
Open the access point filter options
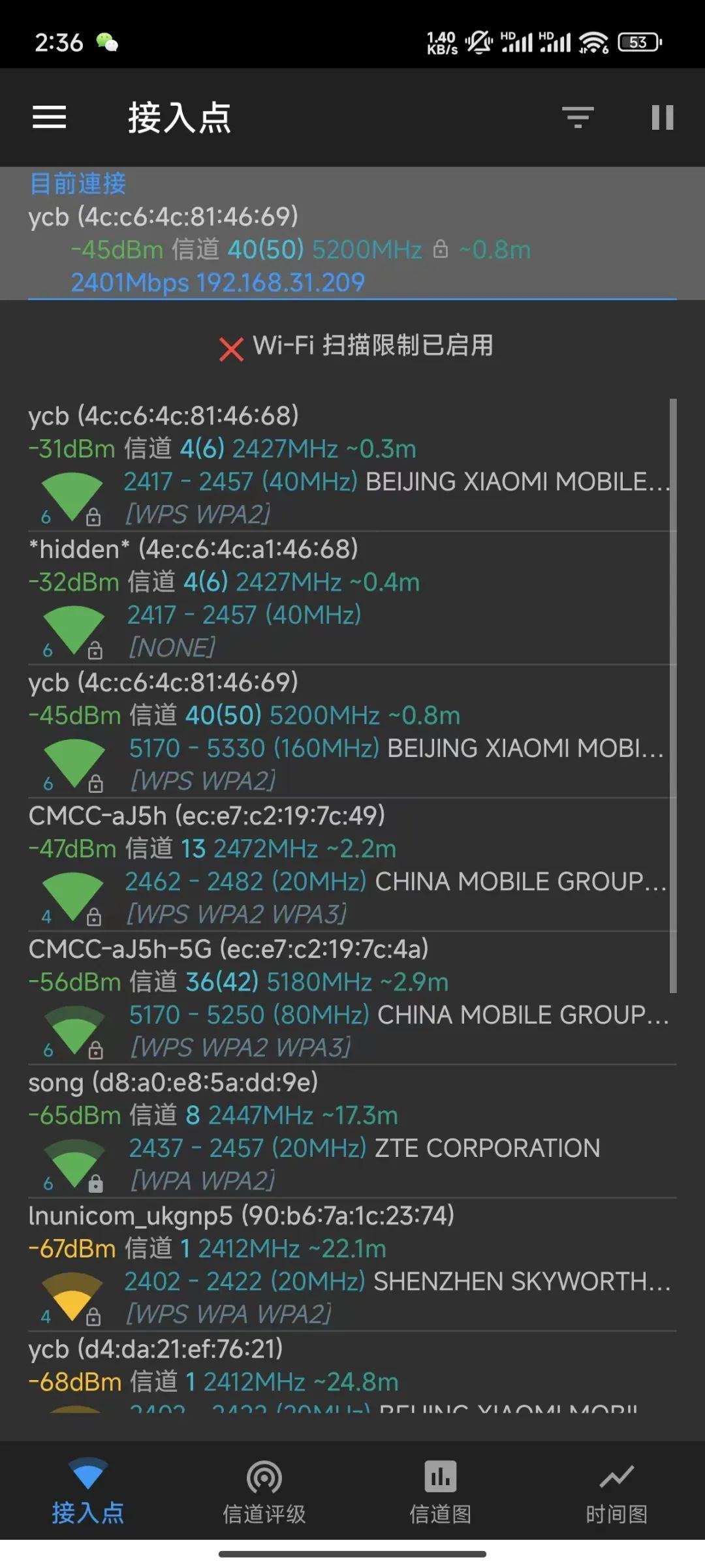[x=577, y=117]
